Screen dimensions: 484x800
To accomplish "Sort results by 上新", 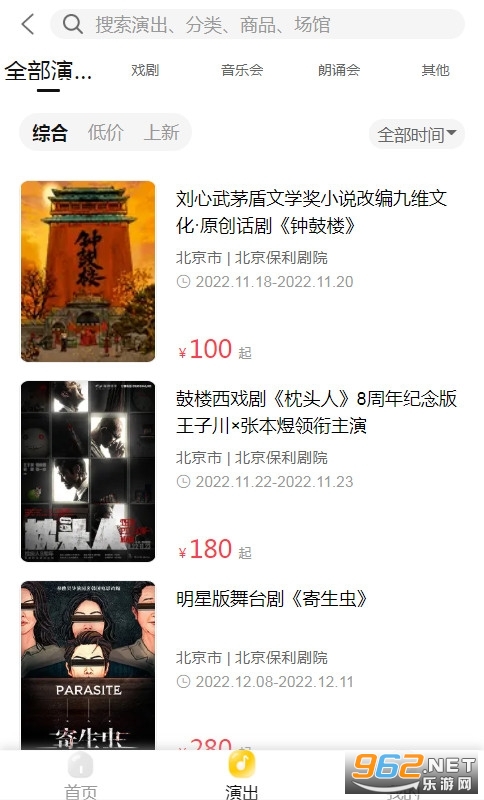I will tap(162, 133).
